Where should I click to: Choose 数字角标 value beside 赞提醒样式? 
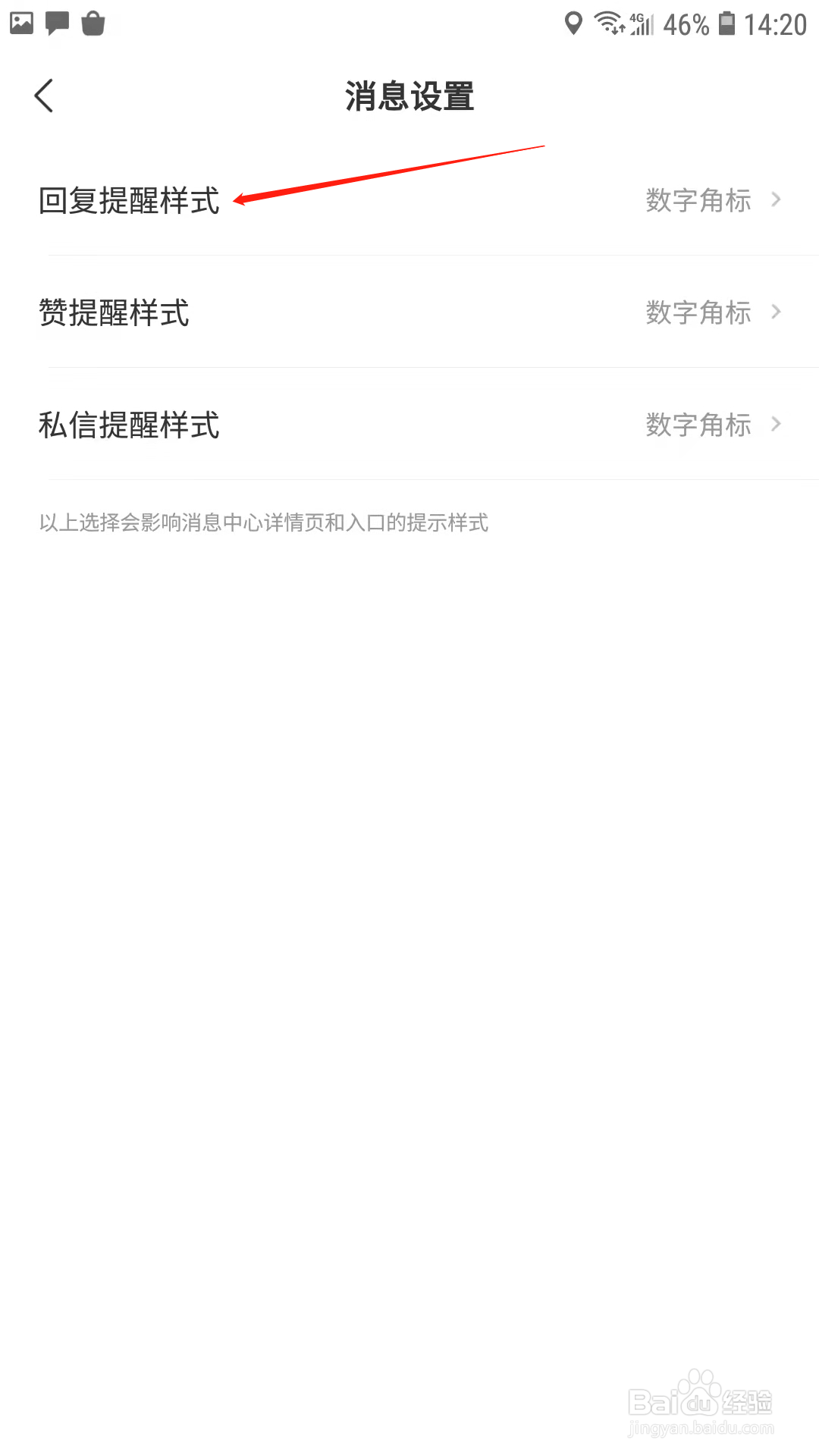698,312
